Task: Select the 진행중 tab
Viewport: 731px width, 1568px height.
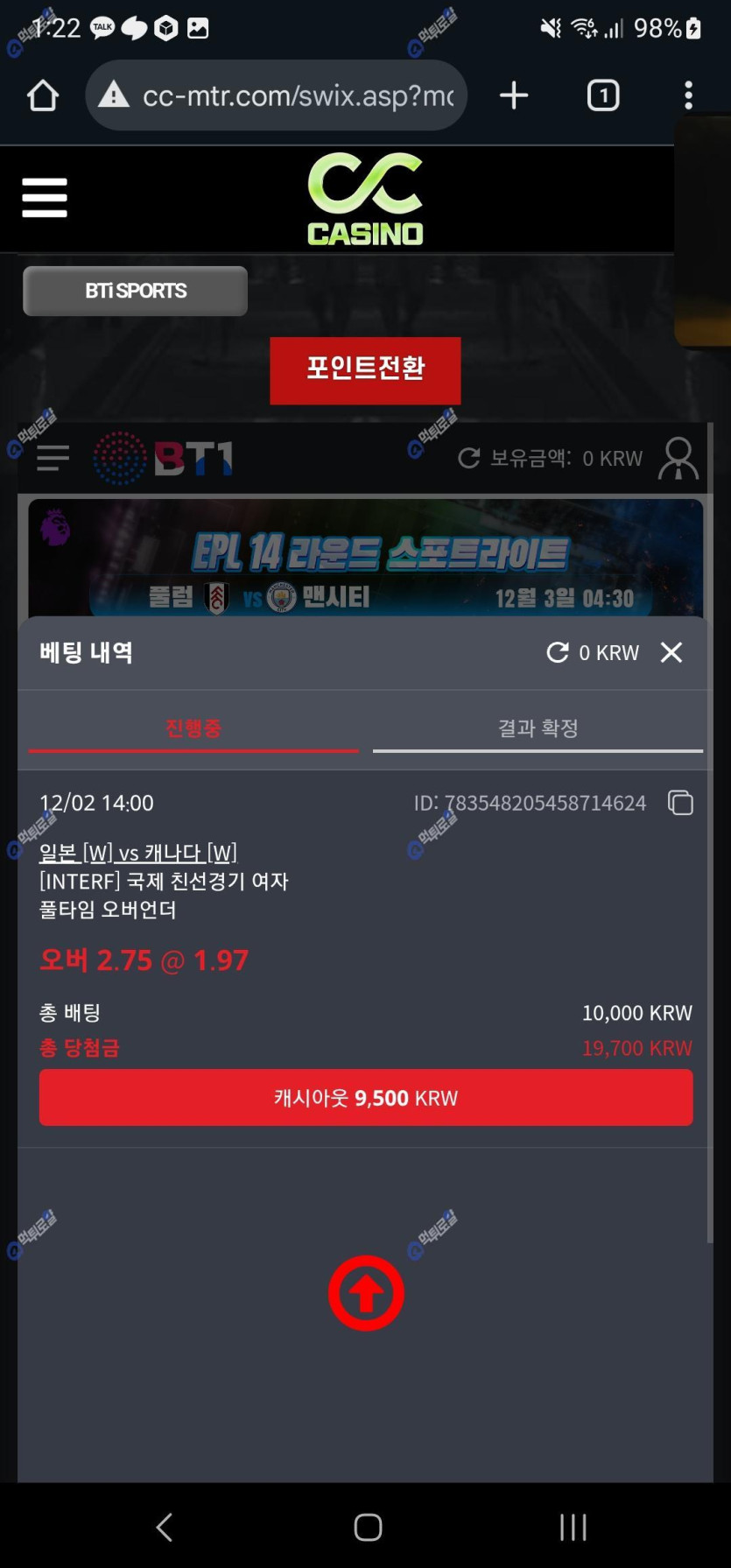Action: click(193, 728)
